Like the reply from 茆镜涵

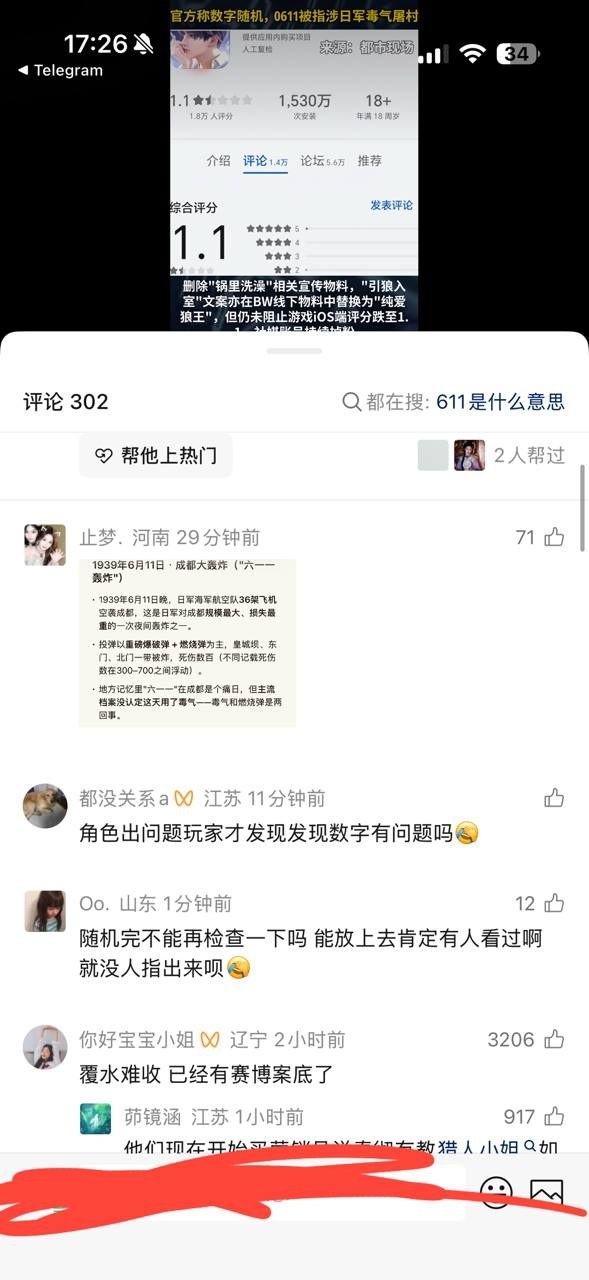(554, 1117)
